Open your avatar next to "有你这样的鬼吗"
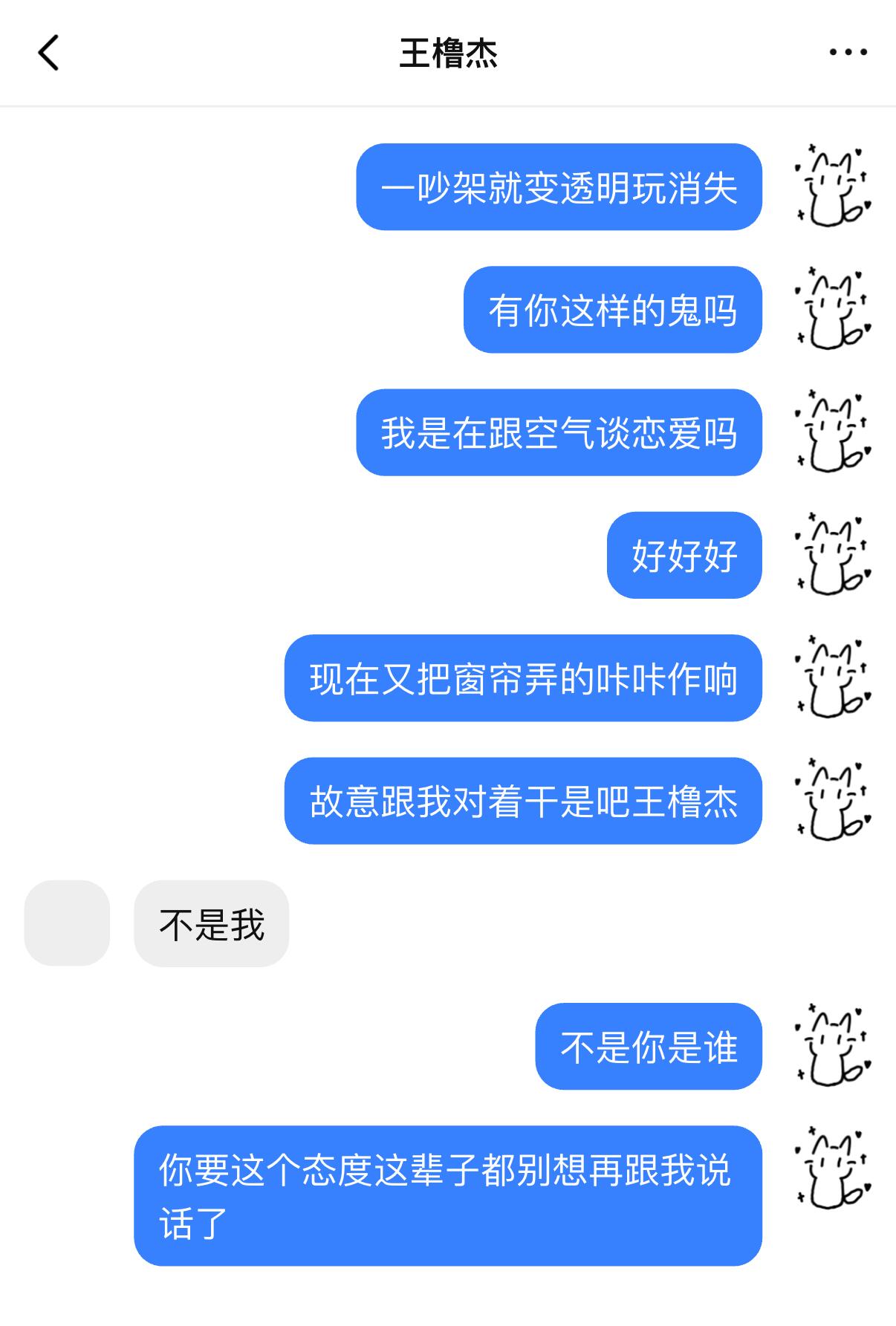896x1326 pixels. click(834, 310)
